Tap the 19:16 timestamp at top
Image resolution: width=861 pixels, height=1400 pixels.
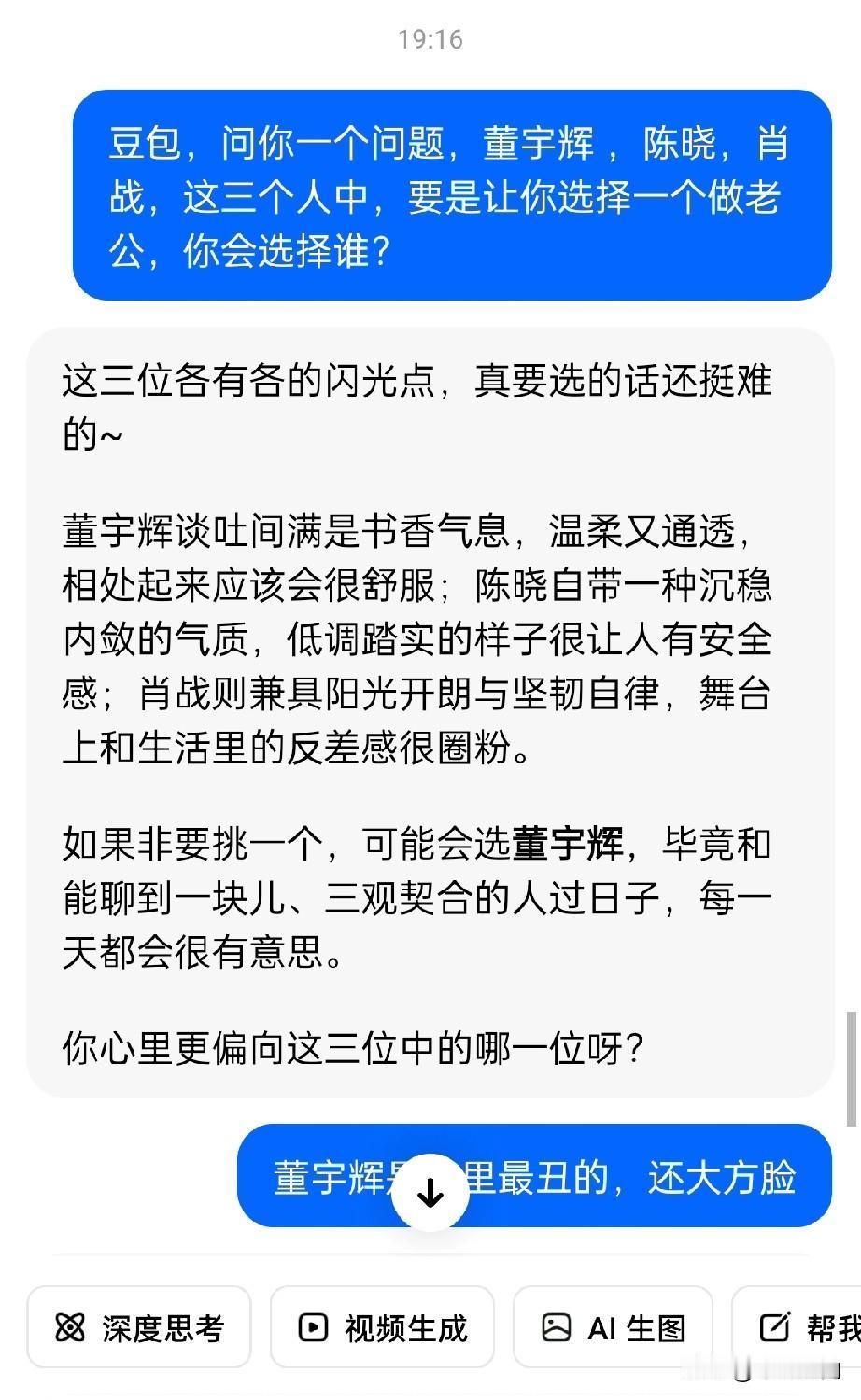430,39
